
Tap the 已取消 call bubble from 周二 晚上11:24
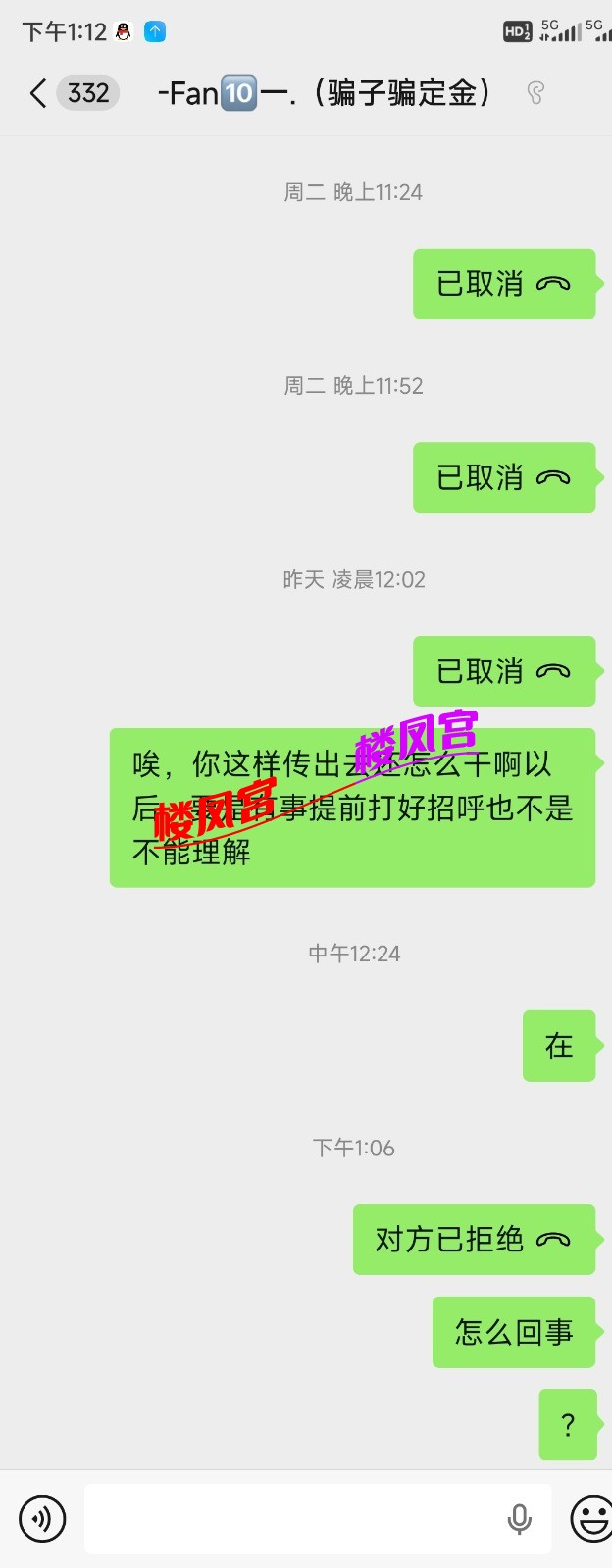(x=503, y=284)
